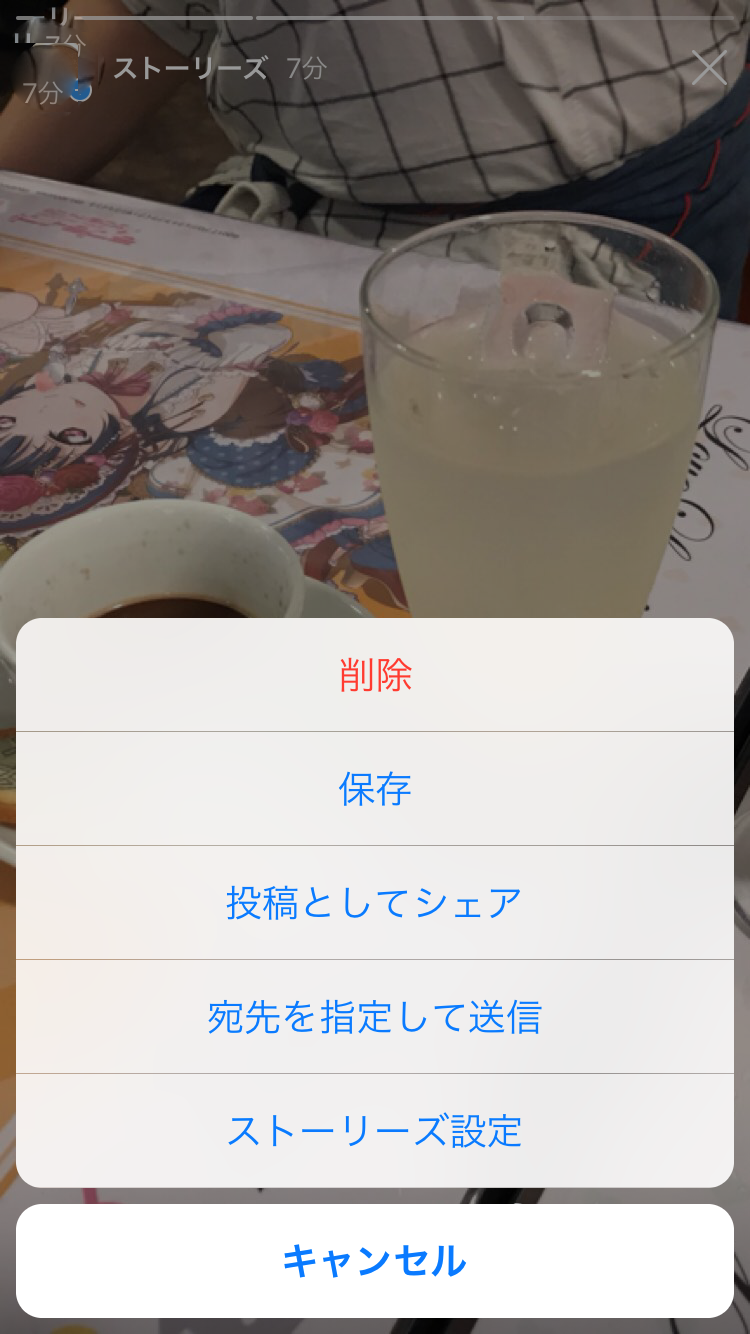Tap 投稿としてシェア to share as post
This screenshot has height=1334, width=750.
375,903
